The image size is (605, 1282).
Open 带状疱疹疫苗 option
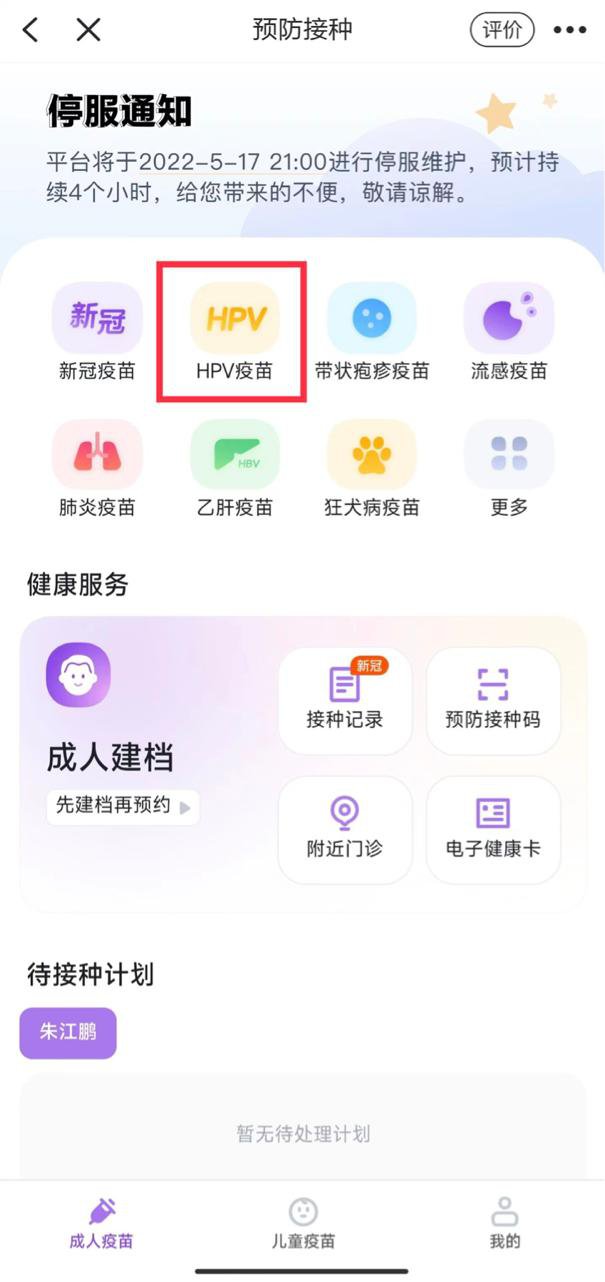pyautogui.click(x=371, y=333)
